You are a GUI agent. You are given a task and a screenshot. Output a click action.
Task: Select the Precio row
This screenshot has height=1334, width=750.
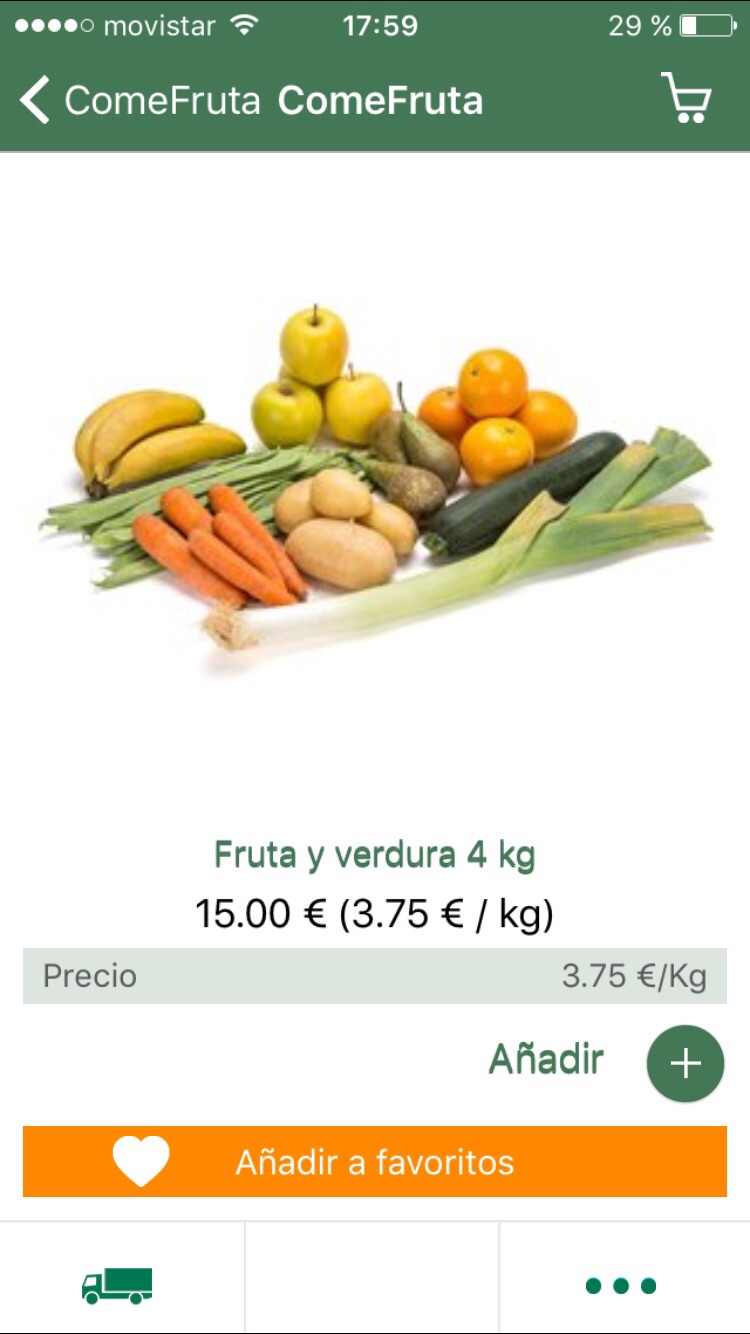375,976
